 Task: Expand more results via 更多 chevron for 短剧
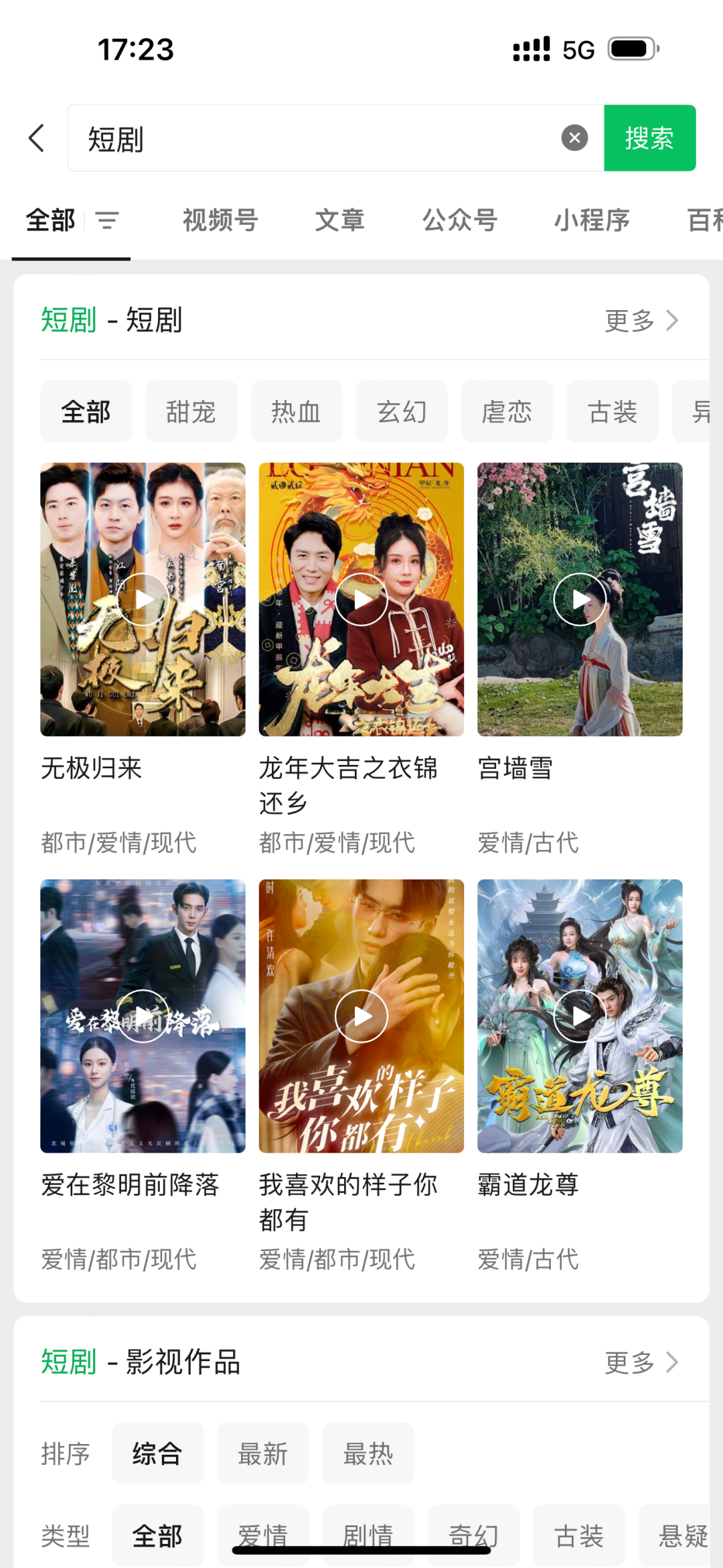click(x=641, y=320)
